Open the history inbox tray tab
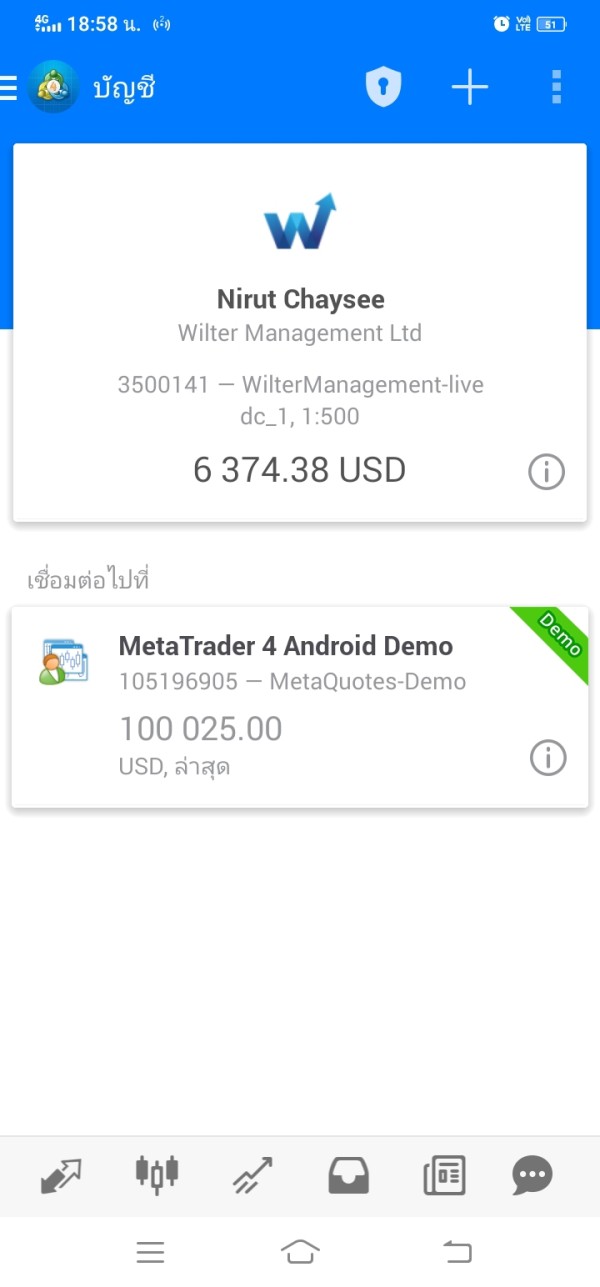The image size is (600, 1287). coord(349,1175)
